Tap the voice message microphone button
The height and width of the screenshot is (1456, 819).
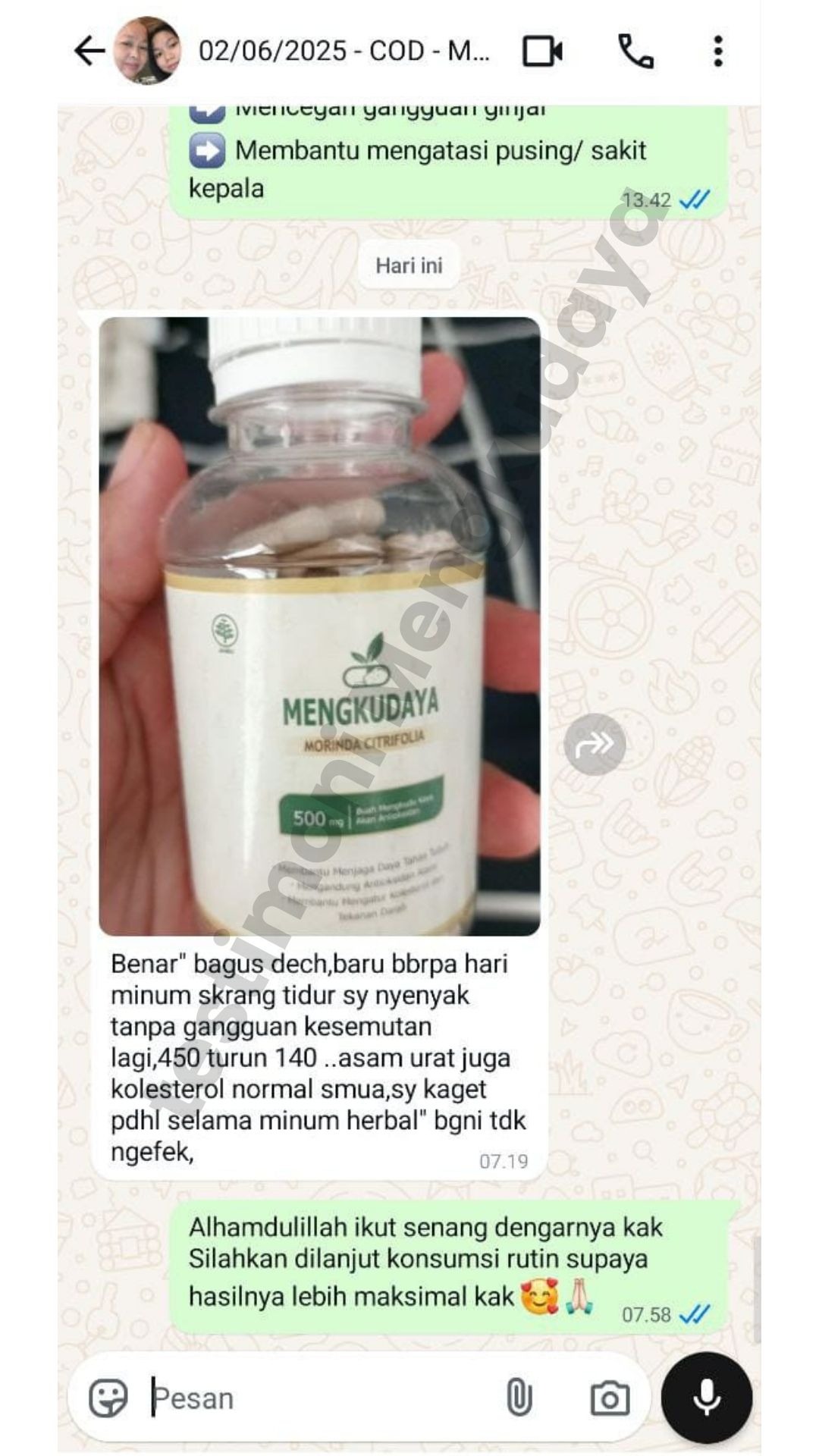point(707,1398)
